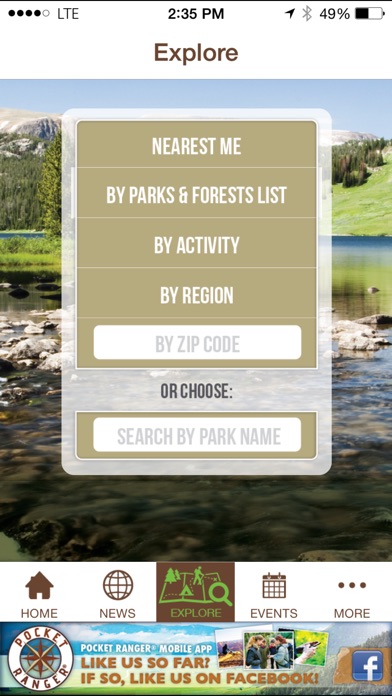The image size is (392, 696).
Task: Open the More tab
Action: (x=352, y=593)
